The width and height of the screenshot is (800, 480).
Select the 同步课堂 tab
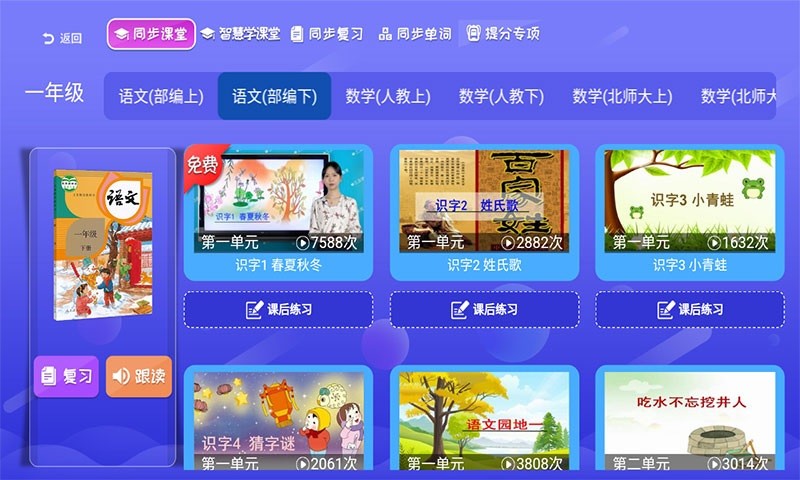point(151,34)
